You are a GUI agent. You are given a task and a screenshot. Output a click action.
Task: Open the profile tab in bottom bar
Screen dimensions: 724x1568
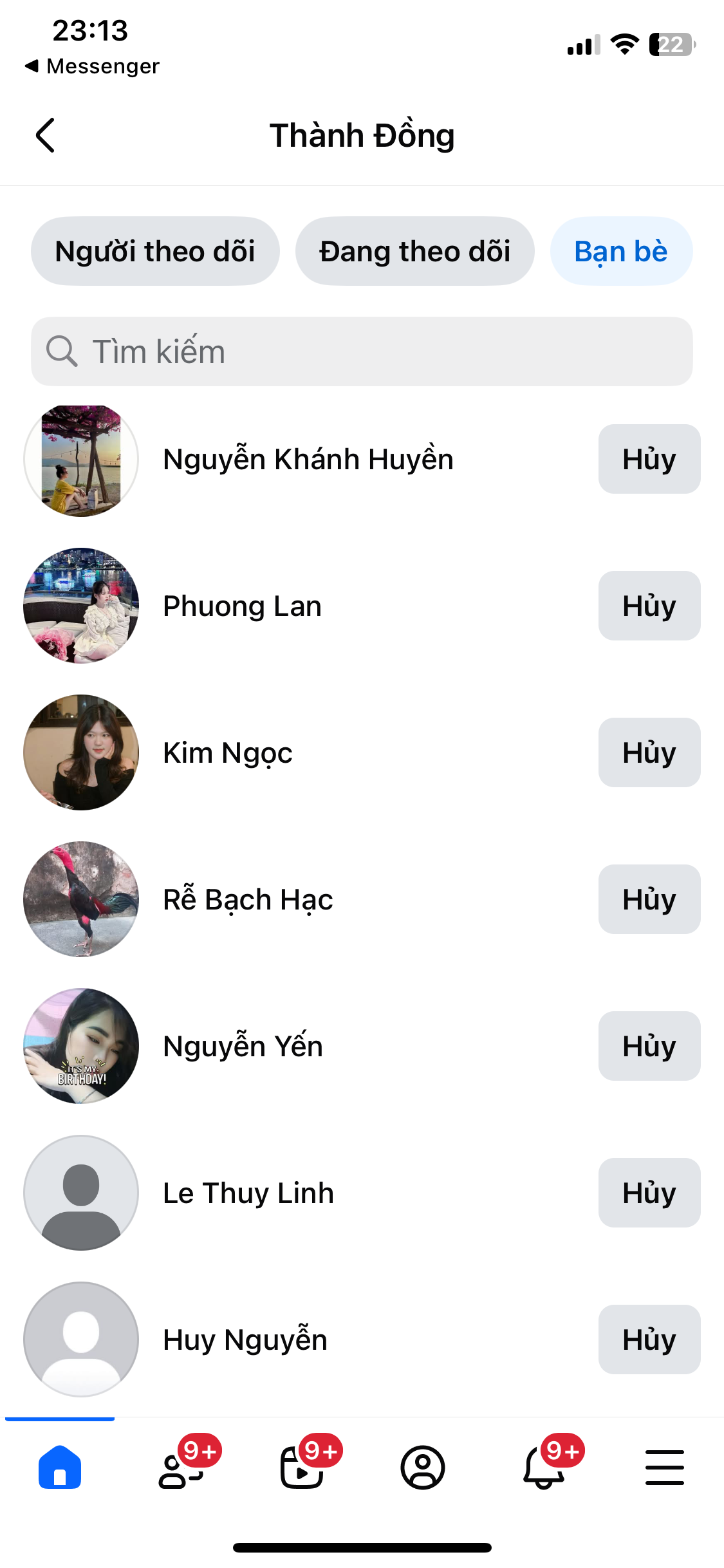[x=423, y=1468]
